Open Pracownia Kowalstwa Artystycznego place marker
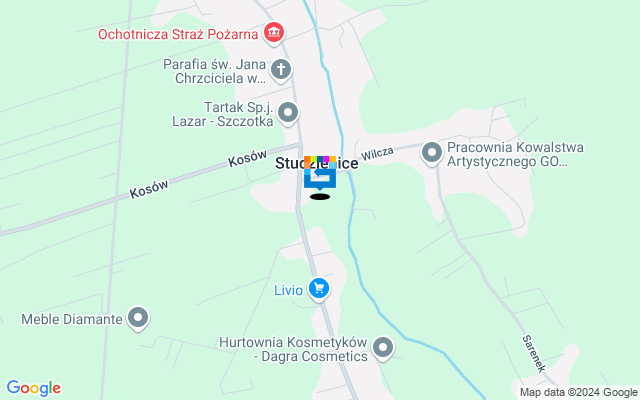The image size is (640, 400). pos(432,152)
